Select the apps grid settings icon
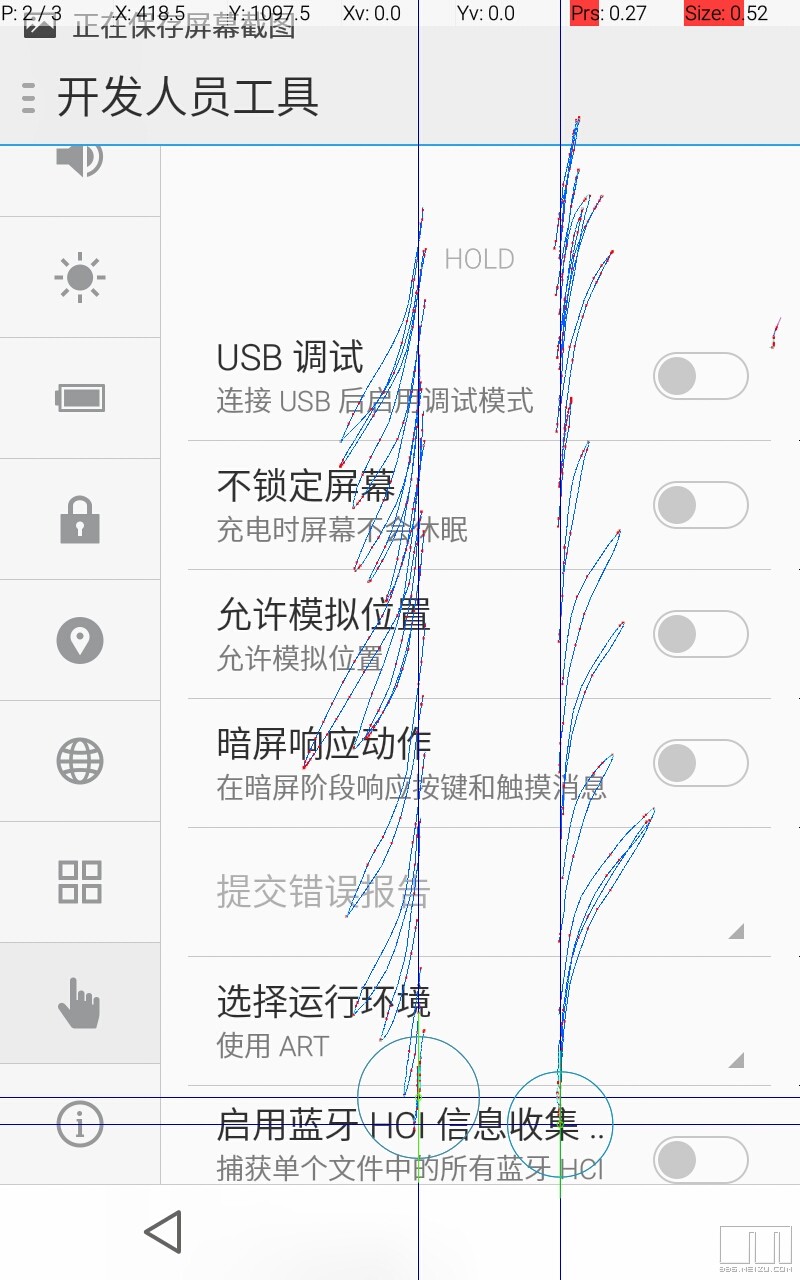 (80, 881)
